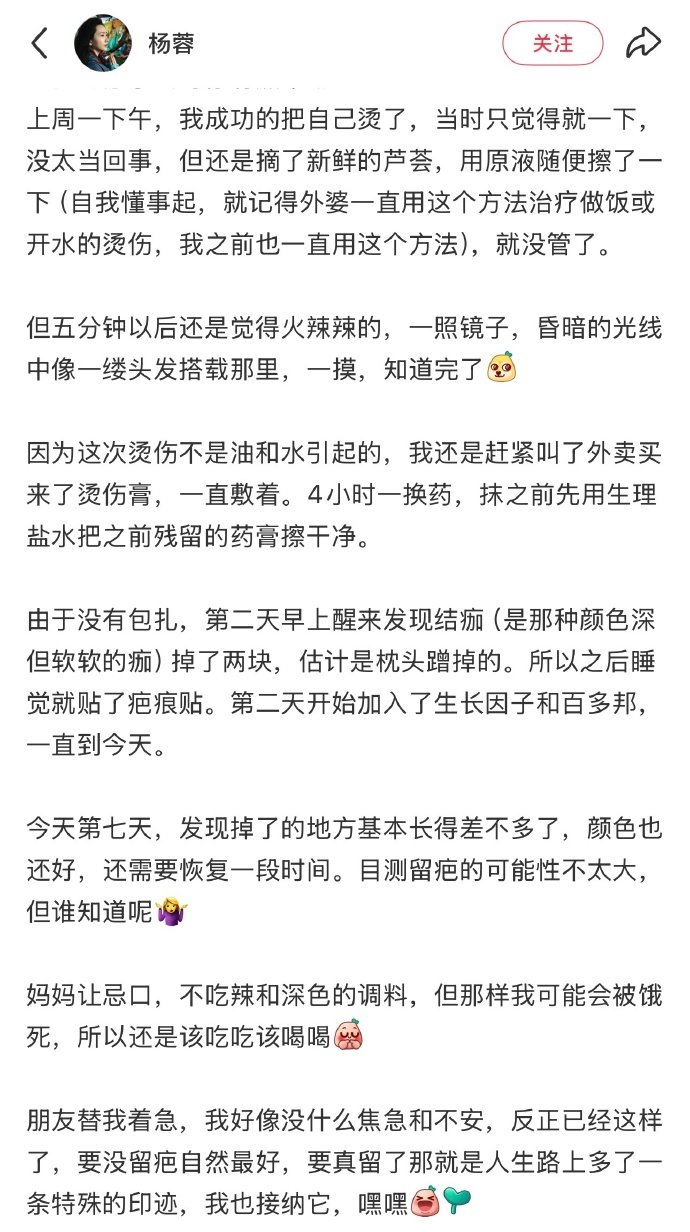Follow 杨蓉 with the 关注 button
This screenshot has height=1232, width=690.
tap(552, 43)
